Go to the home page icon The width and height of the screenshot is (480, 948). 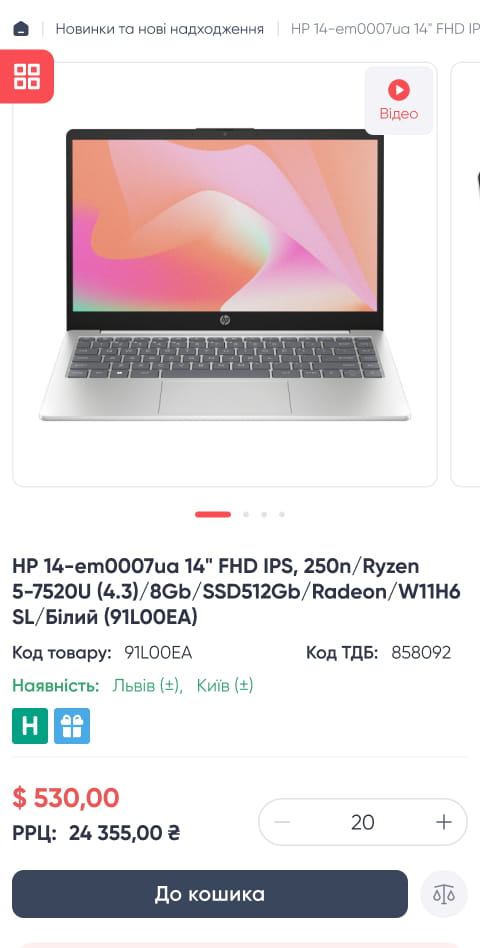(21, 28)
